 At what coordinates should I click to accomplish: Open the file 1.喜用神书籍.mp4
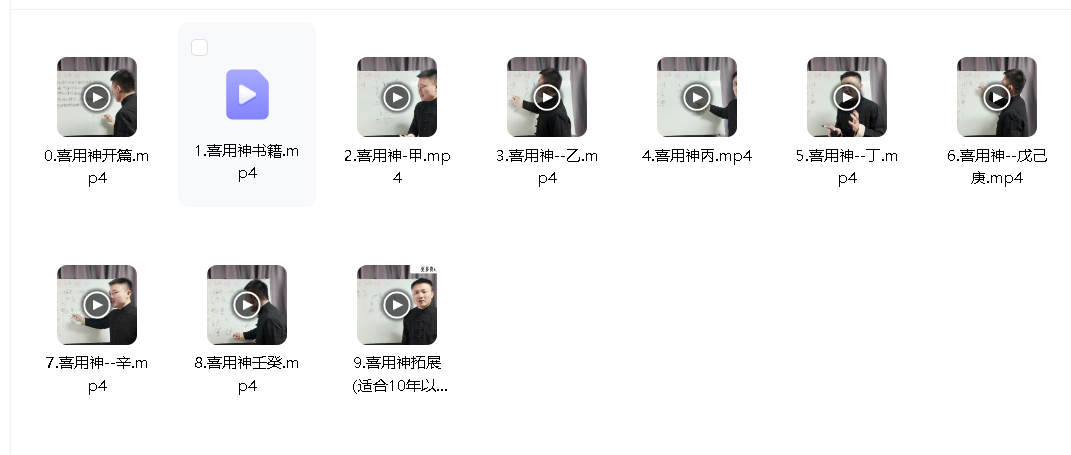point(247,95)
